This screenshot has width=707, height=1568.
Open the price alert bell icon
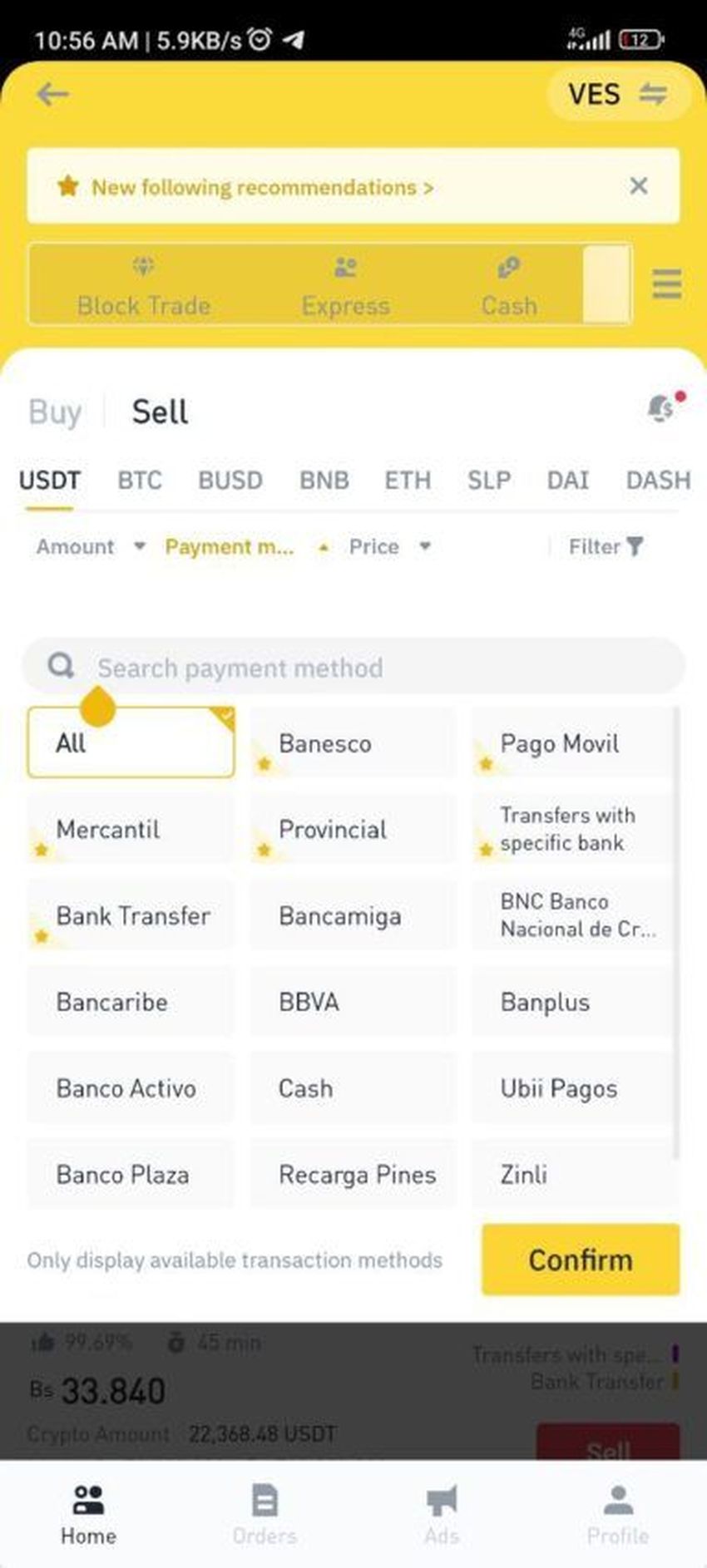662,408
